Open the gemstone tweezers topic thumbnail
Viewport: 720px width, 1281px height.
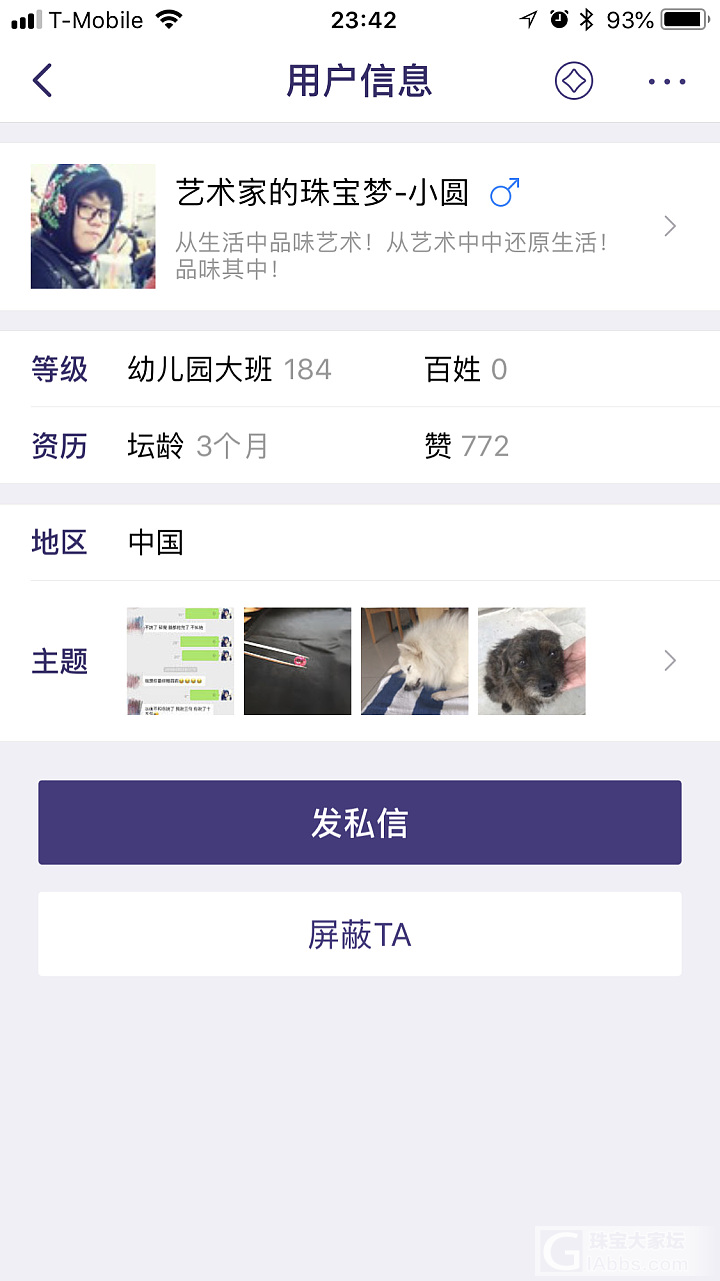pyautogui.click(x=297, y=661)
